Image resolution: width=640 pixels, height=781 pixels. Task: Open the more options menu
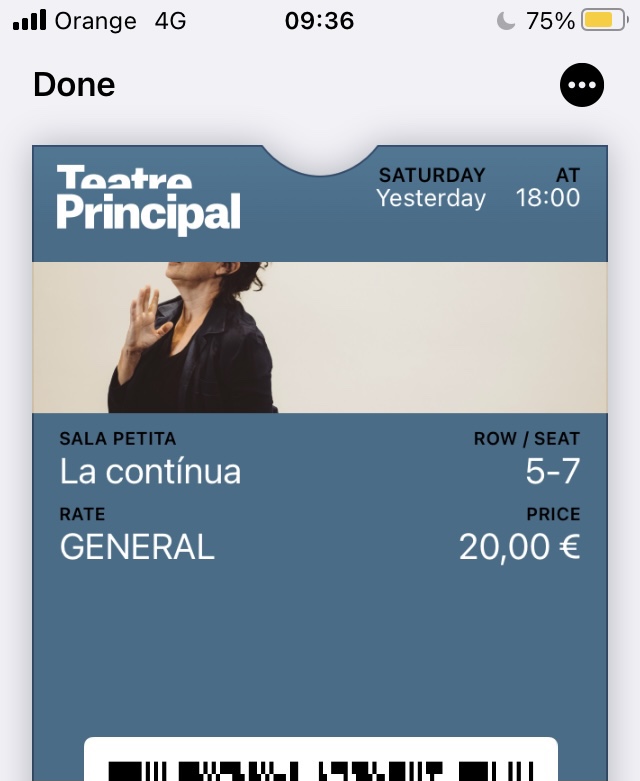(582, 85)
